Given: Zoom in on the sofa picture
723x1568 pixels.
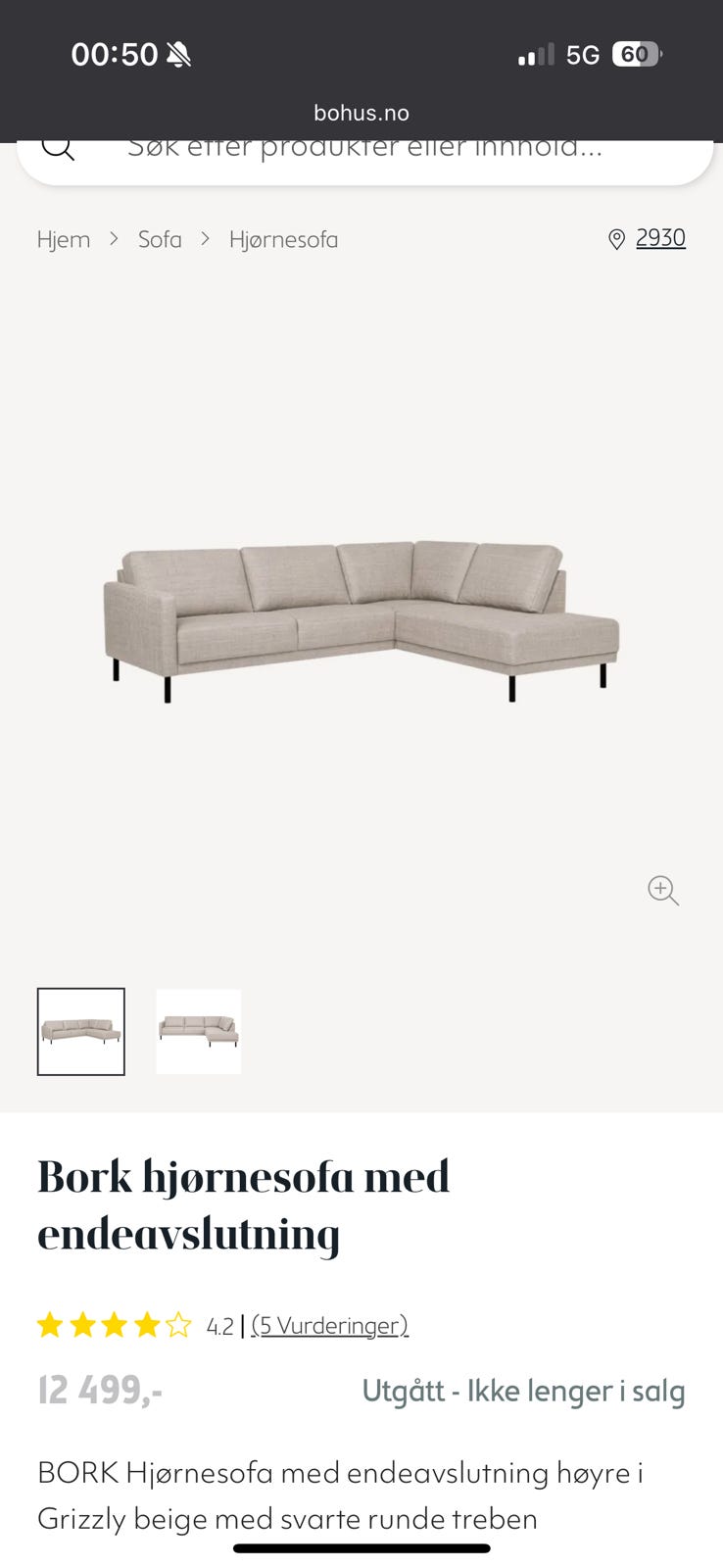Looking at the screenshot, I should [x=663, y=890].
